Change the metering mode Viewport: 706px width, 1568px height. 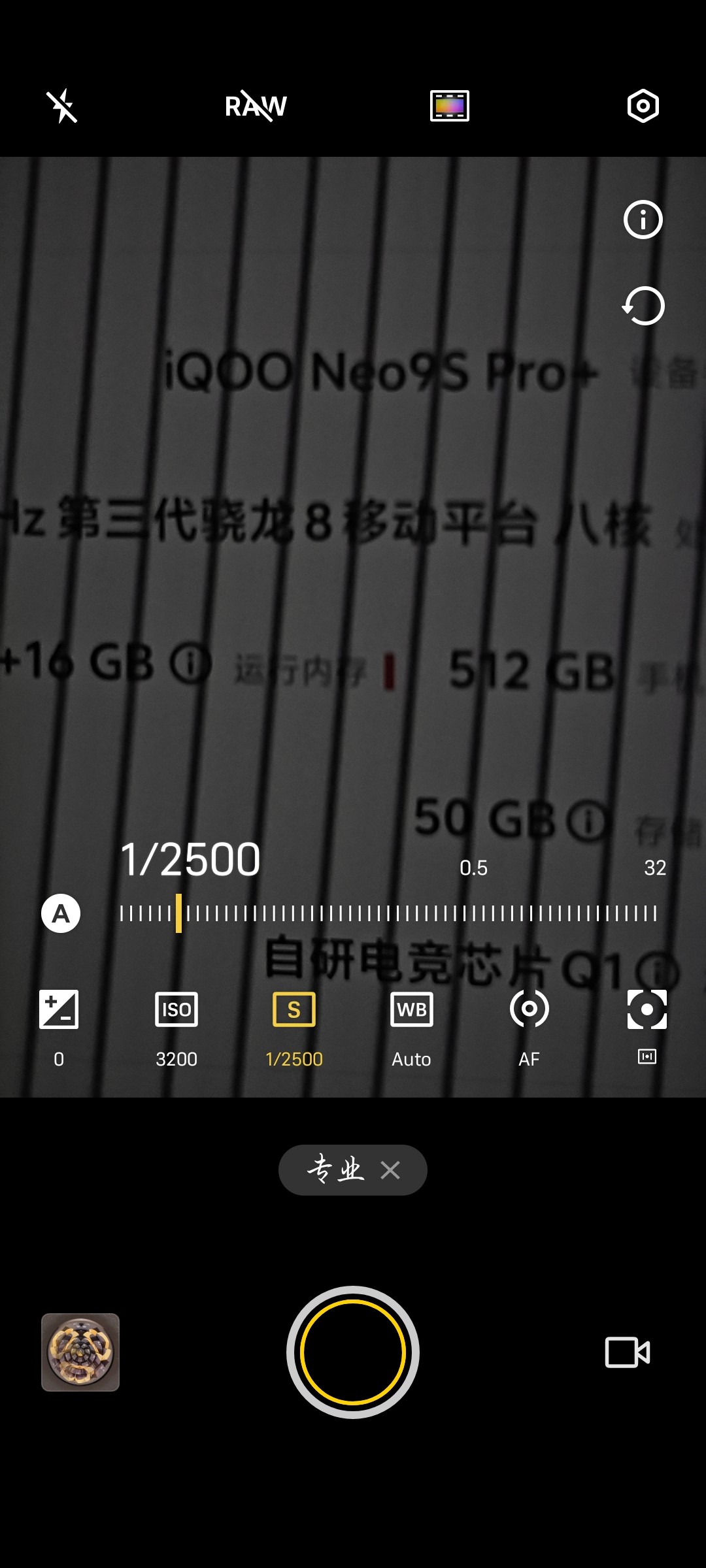point(647,1023)
